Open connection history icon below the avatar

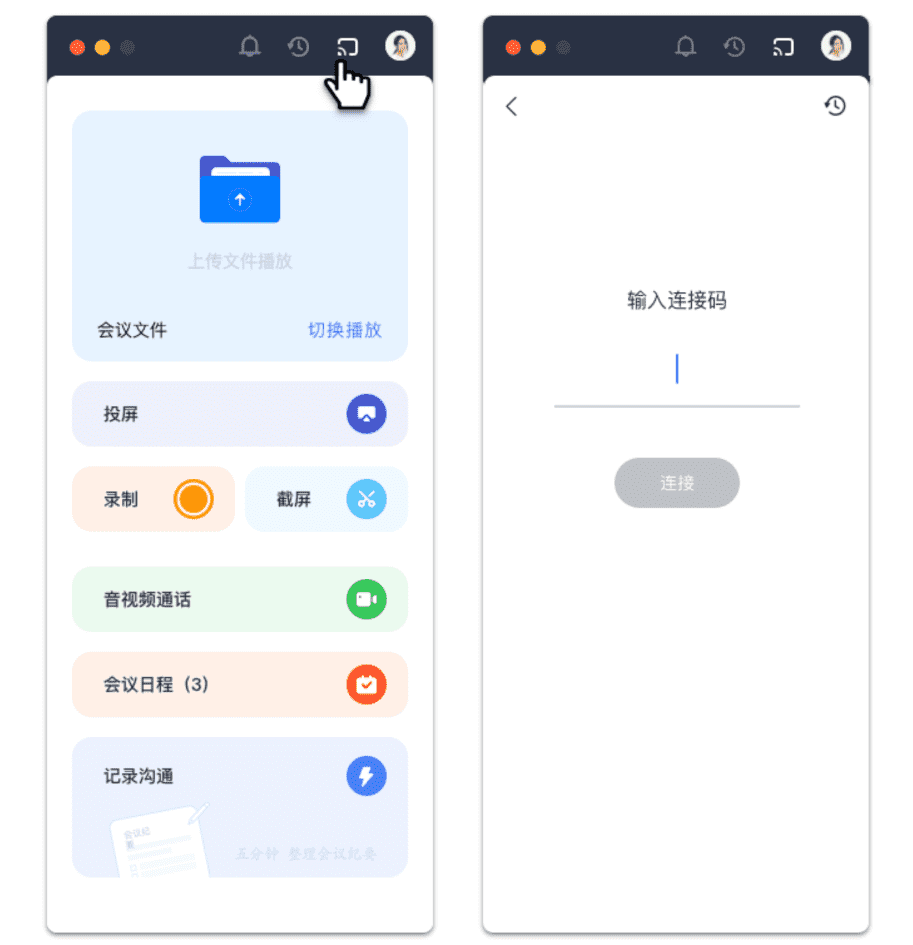coord(835,106)
